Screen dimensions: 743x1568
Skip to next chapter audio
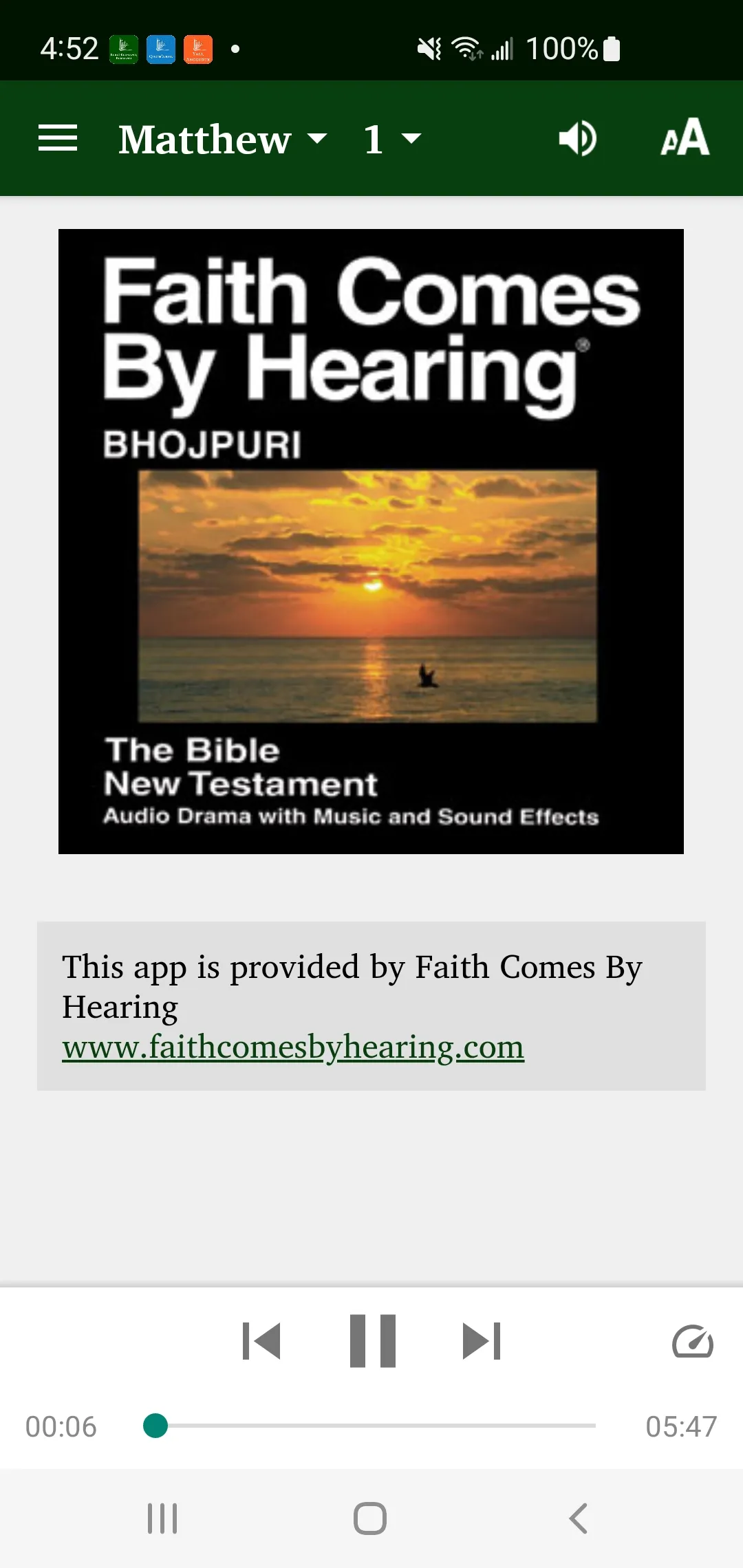click(x=482, y=1341)
